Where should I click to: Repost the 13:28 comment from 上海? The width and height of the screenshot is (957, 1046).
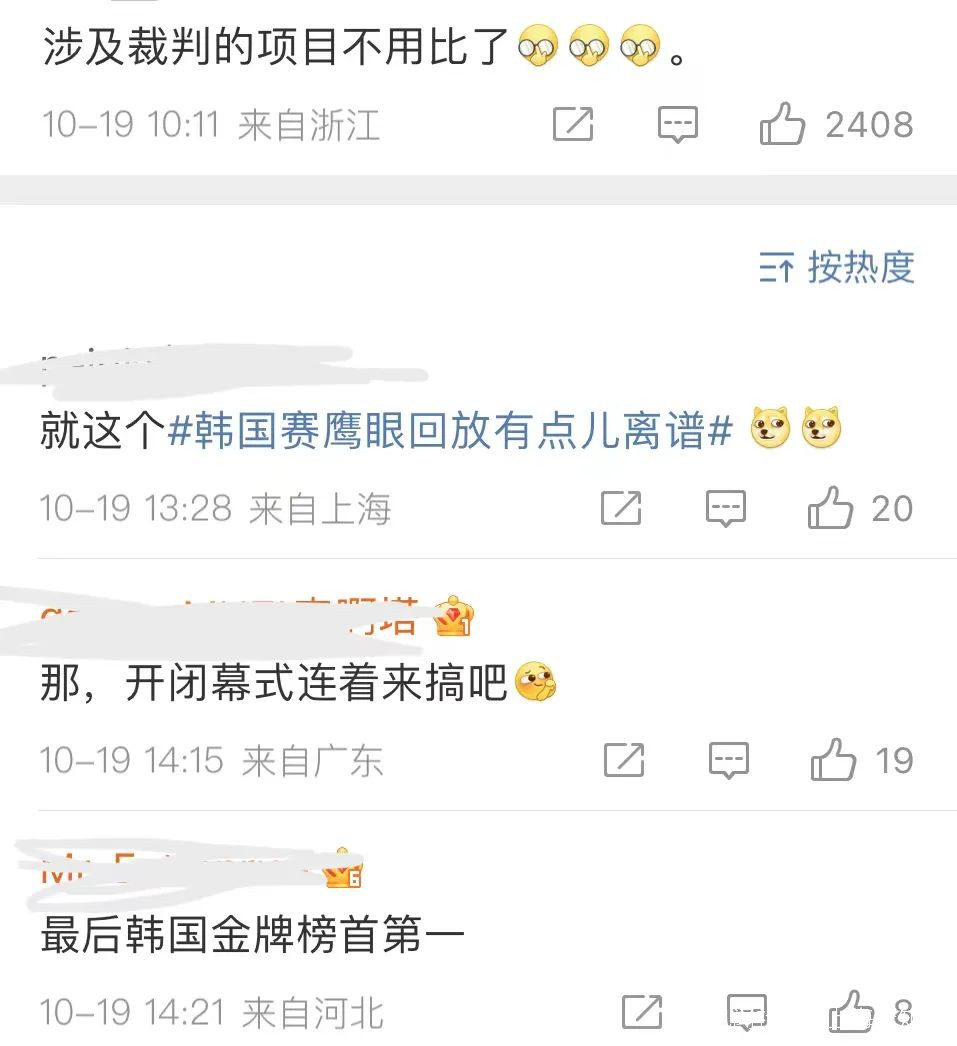(621, 508)
